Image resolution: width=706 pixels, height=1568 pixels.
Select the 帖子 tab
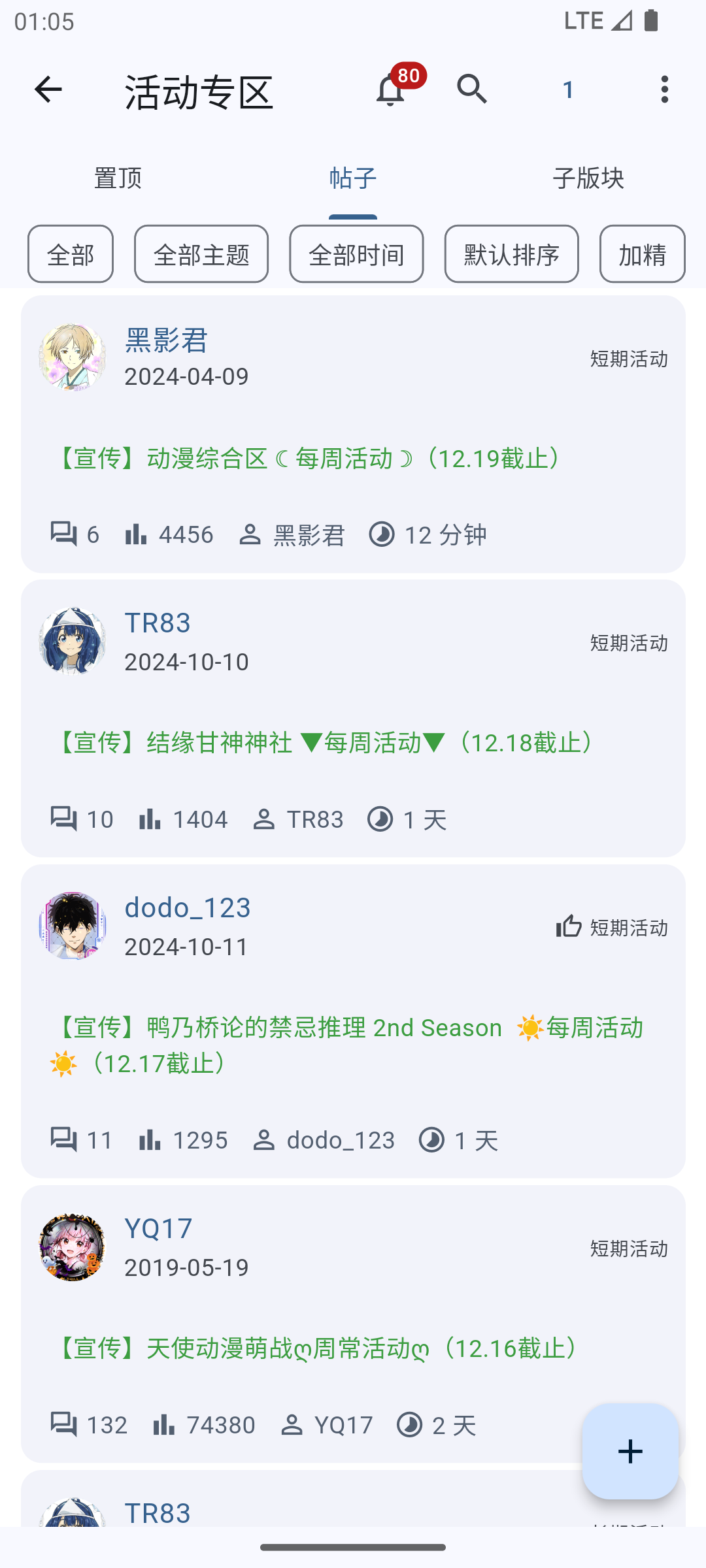tap(353, 178)
